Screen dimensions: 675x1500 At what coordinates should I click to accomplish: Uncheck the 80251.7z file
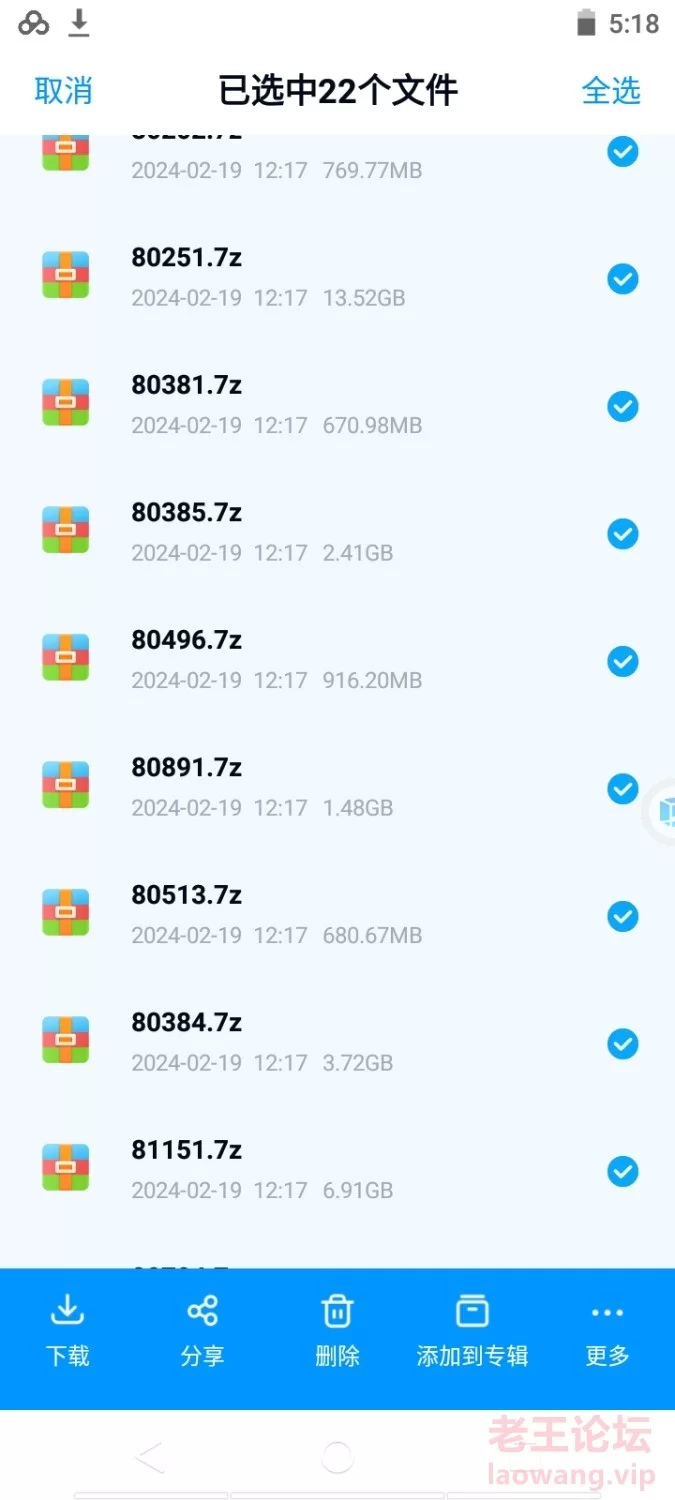point(623,279)
